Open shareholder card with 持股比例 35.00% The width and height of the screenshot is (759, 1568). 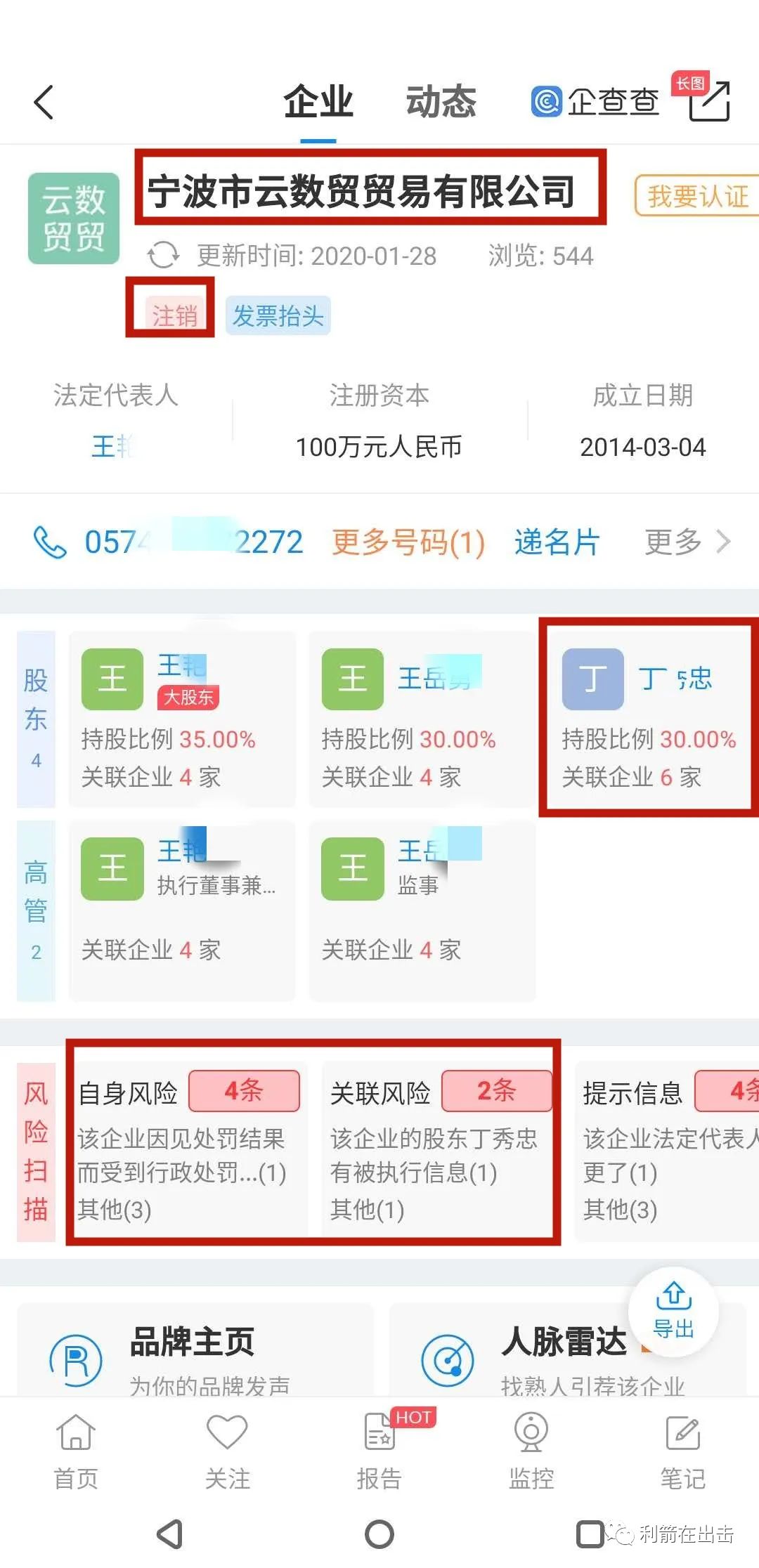[x=181, y=719]
